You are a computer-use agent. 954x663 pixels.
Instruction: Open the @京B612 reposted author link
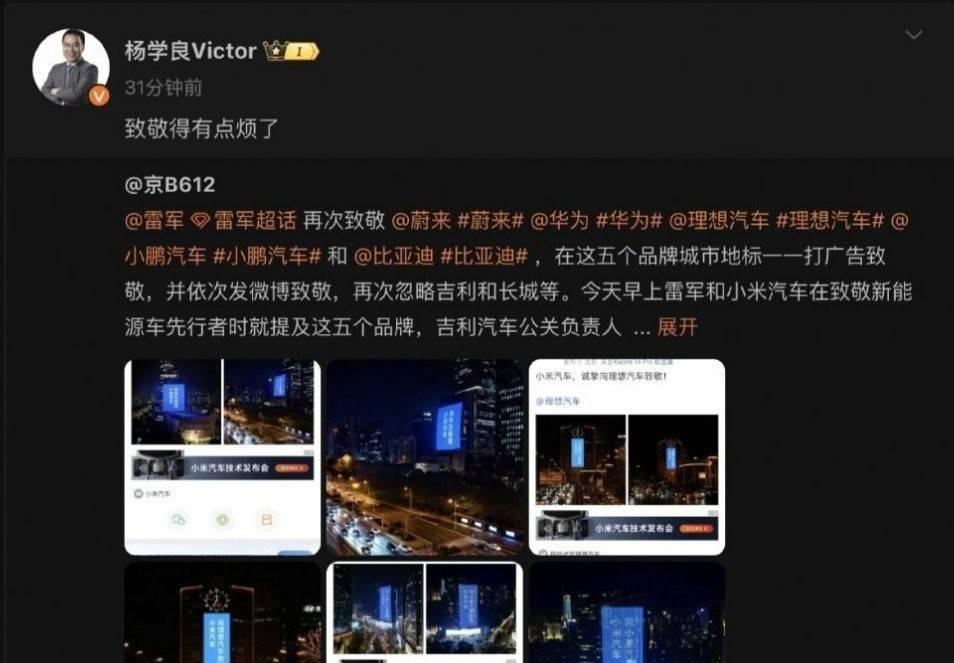pyautogui.click(x=169, y=185)
